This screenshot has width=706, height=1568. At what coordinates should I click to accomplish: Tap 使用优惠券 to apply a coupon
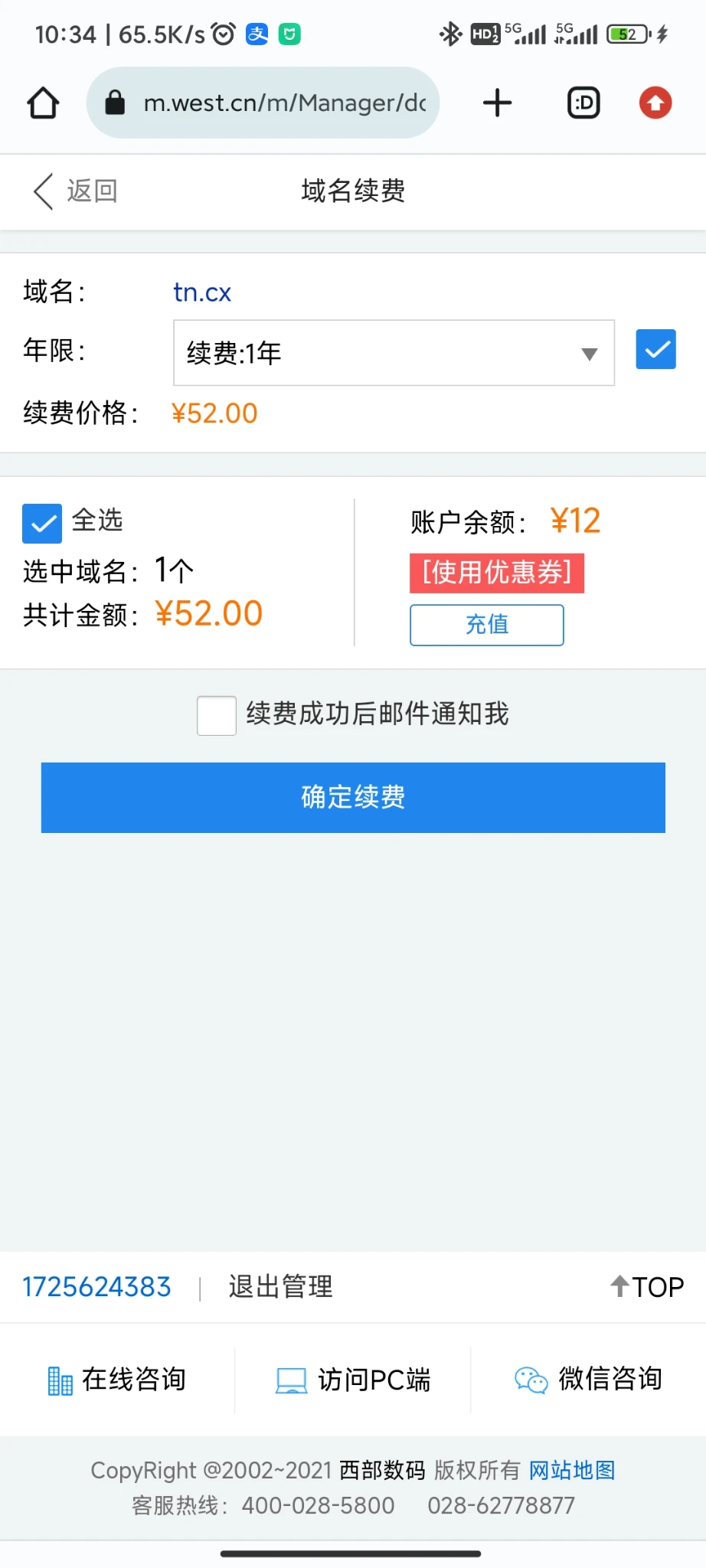pyautogui.click(x=497, y=573)
